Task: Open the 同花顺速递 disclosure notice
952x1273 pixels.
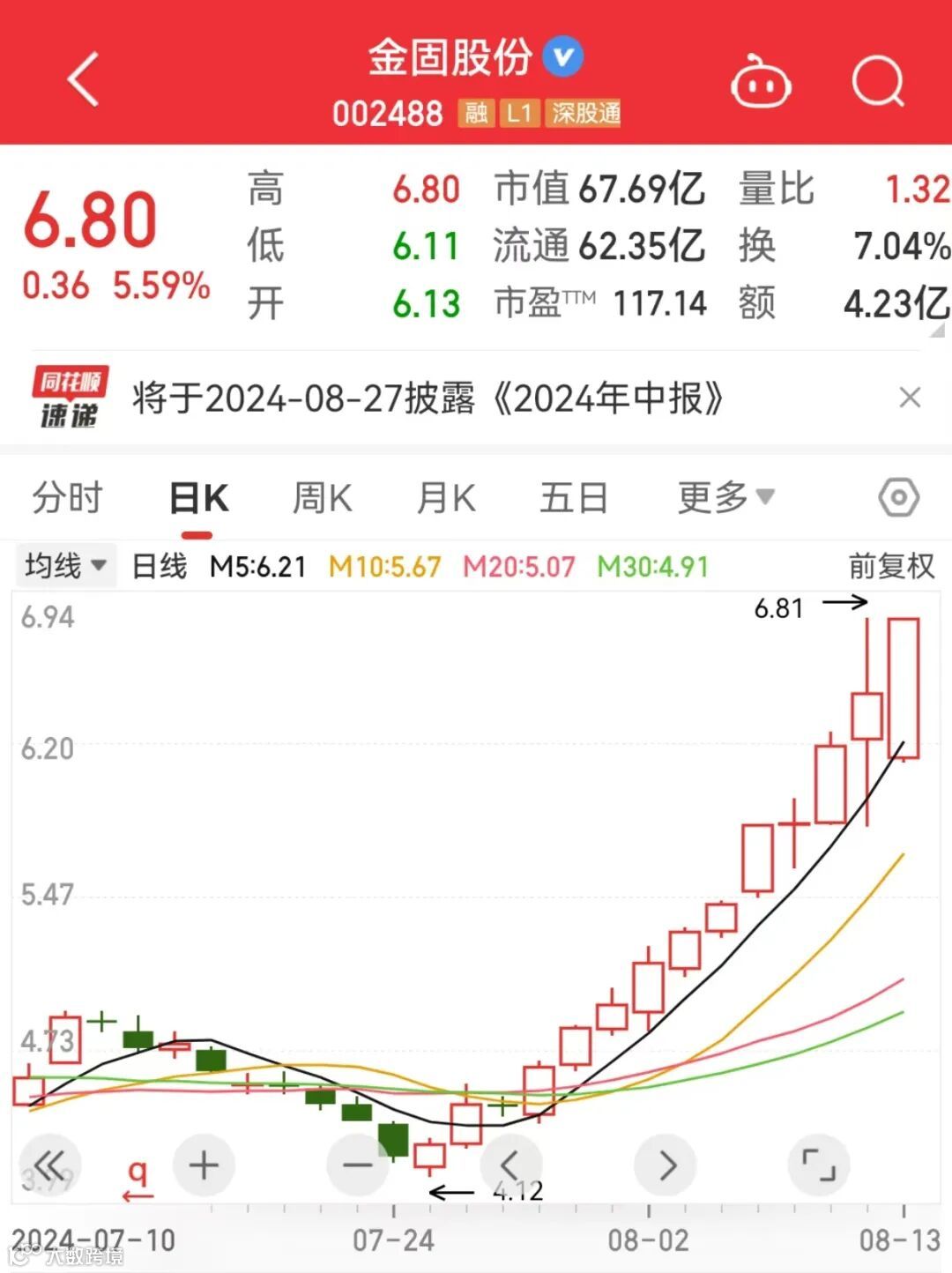Action: (427, 398)
